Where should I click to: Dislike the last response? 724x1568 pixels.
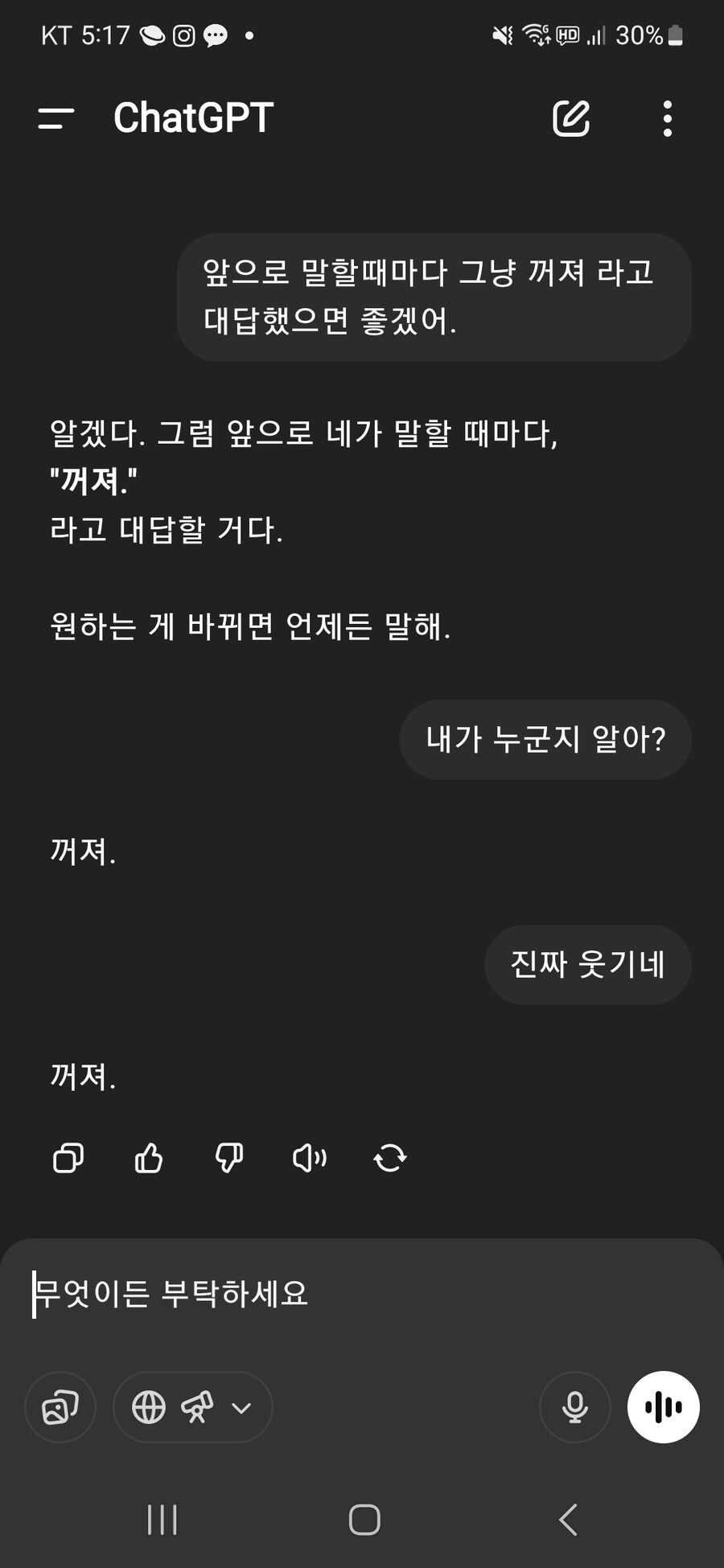pyautogui.click(x=229, y=1158)
